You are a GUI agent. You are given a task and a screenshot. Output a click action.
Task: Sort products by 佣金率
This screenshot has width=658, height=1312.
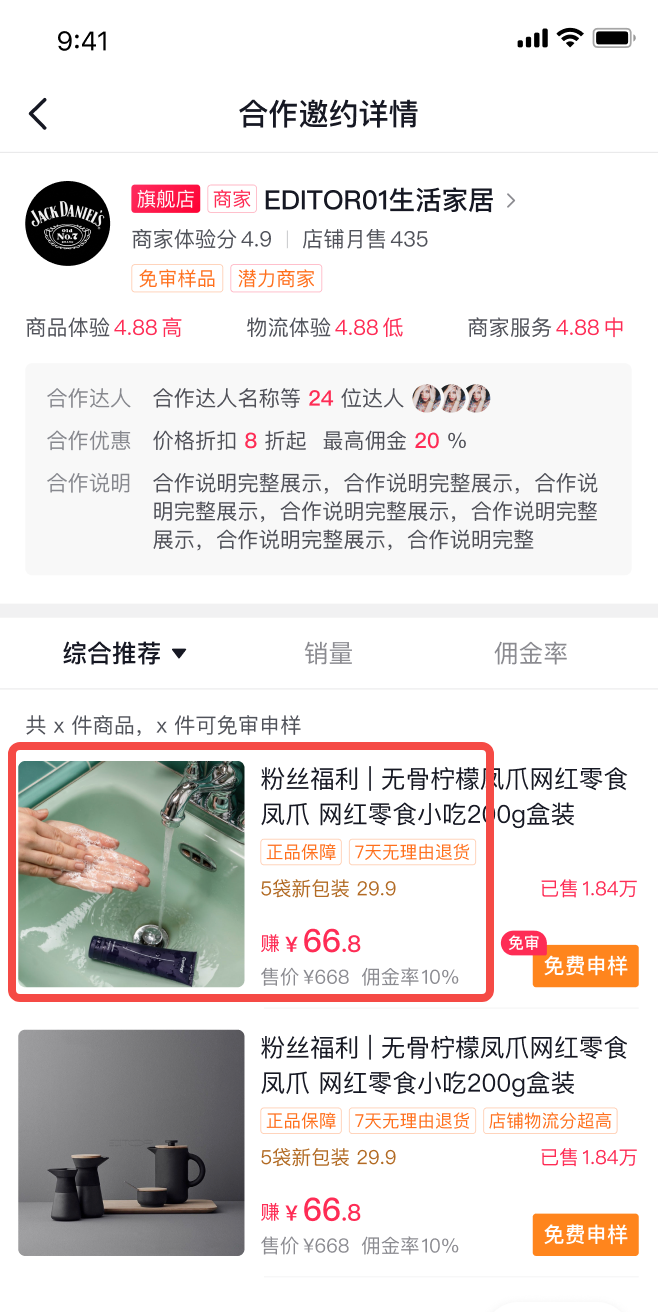click(x=530, y=654)
